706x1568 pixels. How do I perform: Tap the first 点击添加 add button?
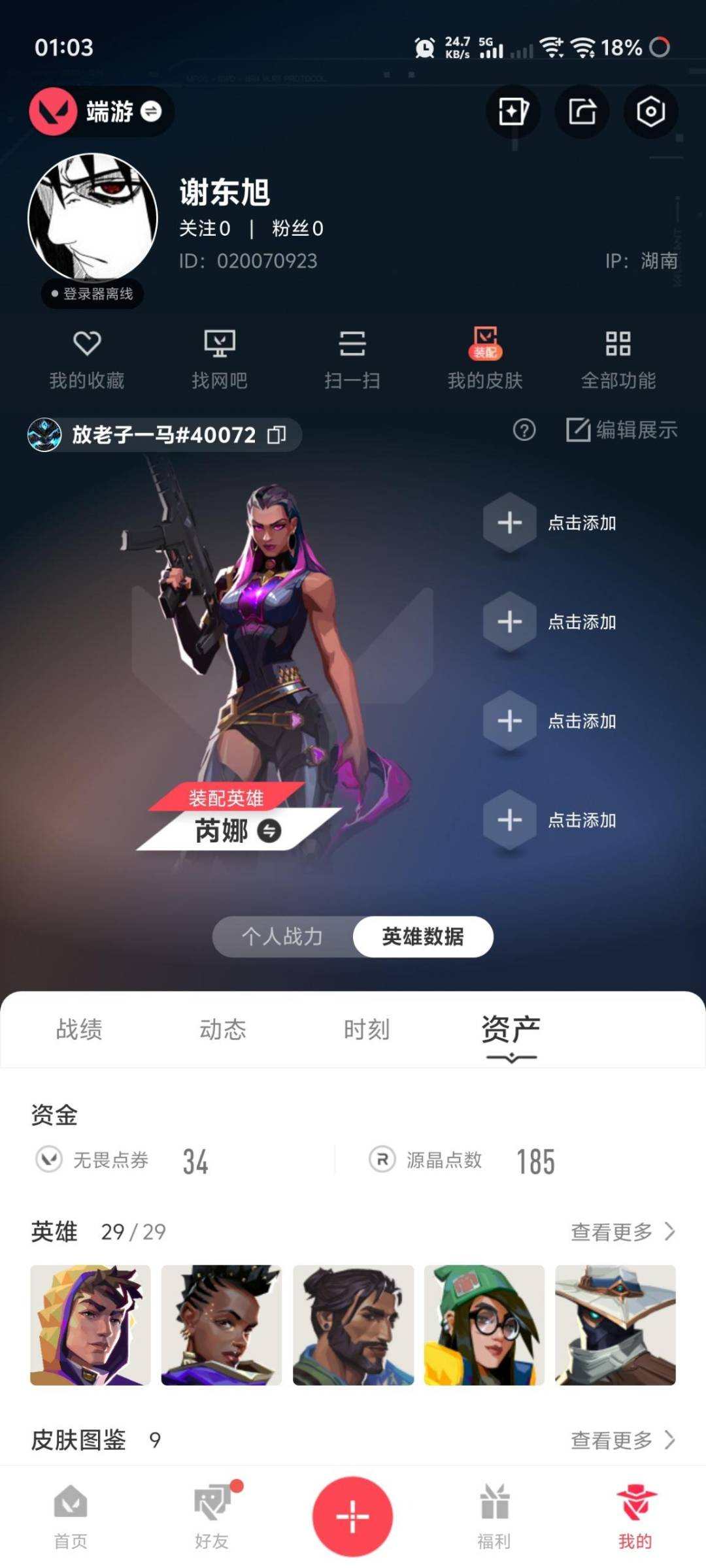click(509, 523)
